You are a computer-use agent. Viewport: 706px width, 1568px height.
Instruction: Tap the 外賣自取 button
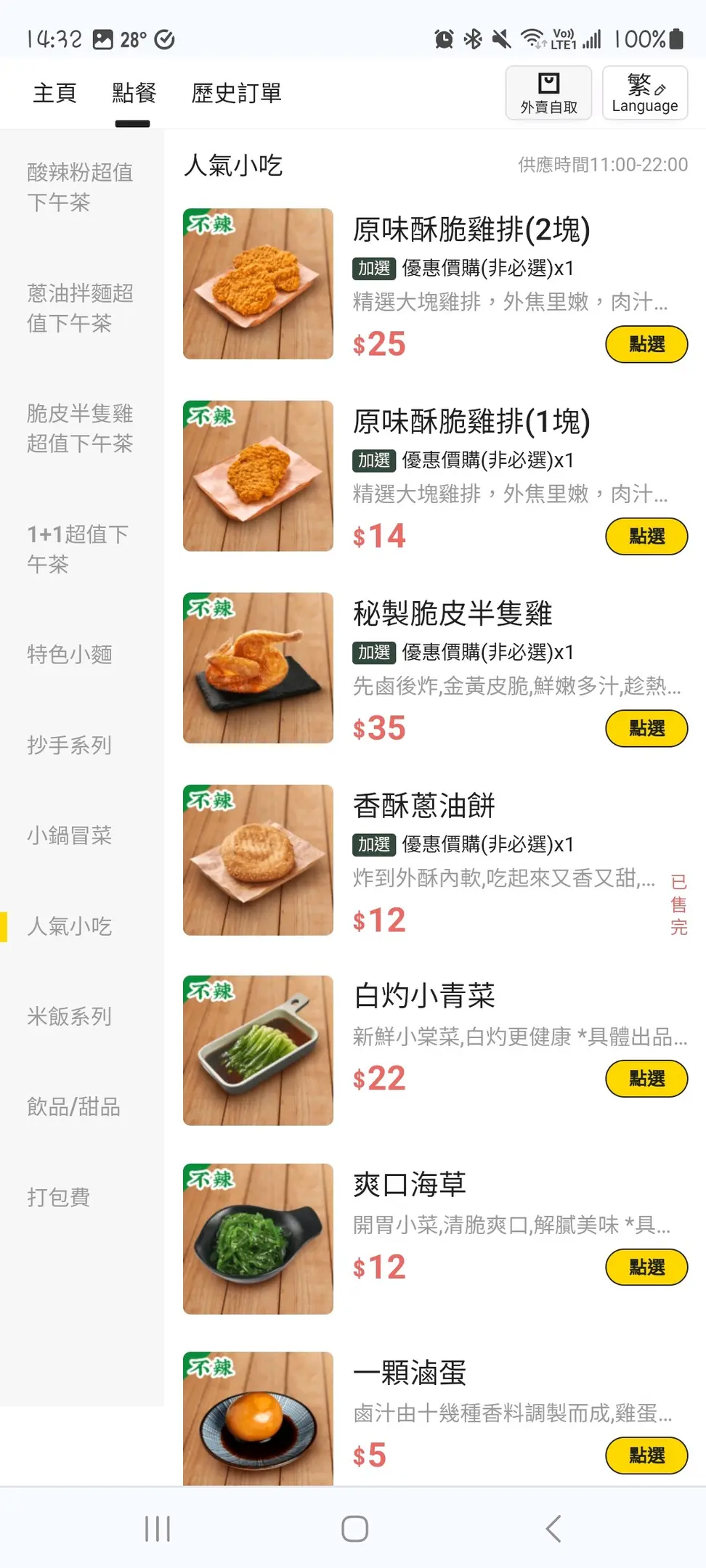click(548, 93)
